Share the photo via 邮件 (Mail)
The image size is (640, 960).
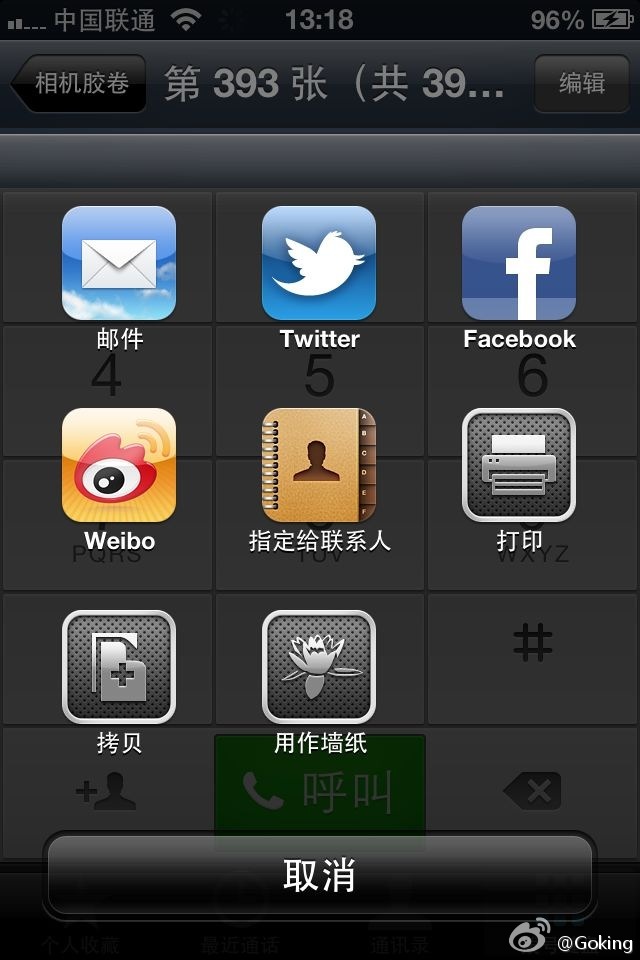point(119,264)
